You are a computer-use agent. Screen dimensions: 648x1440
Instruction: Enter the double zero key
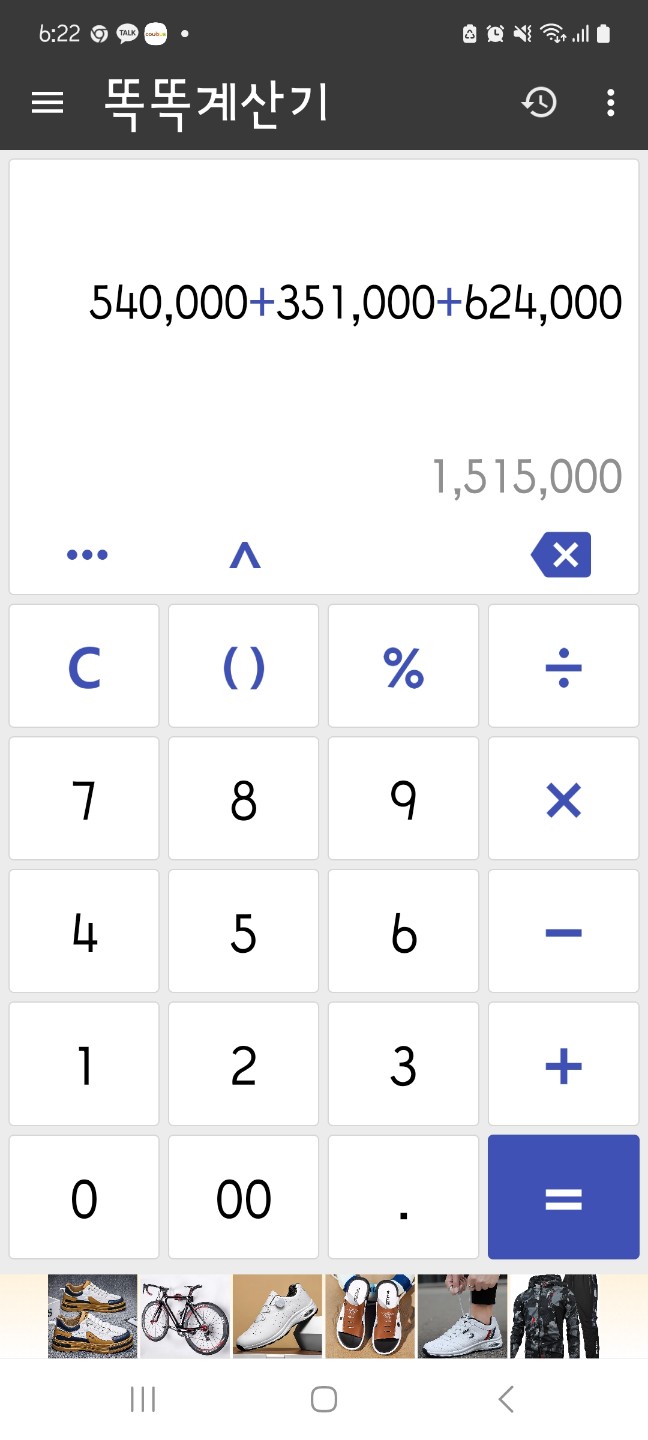pos(243,1197)
